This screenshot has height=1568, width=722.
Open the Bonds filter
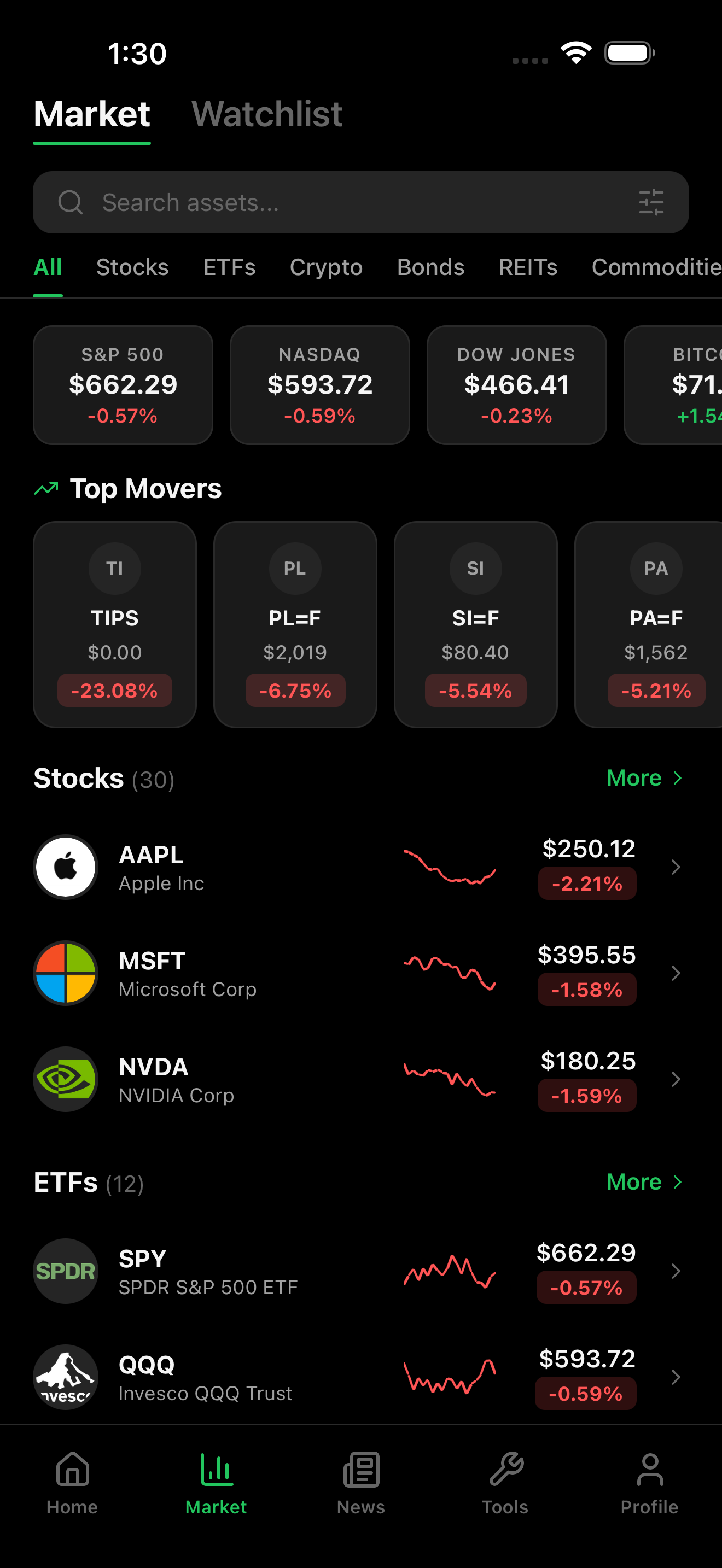click(x=430, y=267)
